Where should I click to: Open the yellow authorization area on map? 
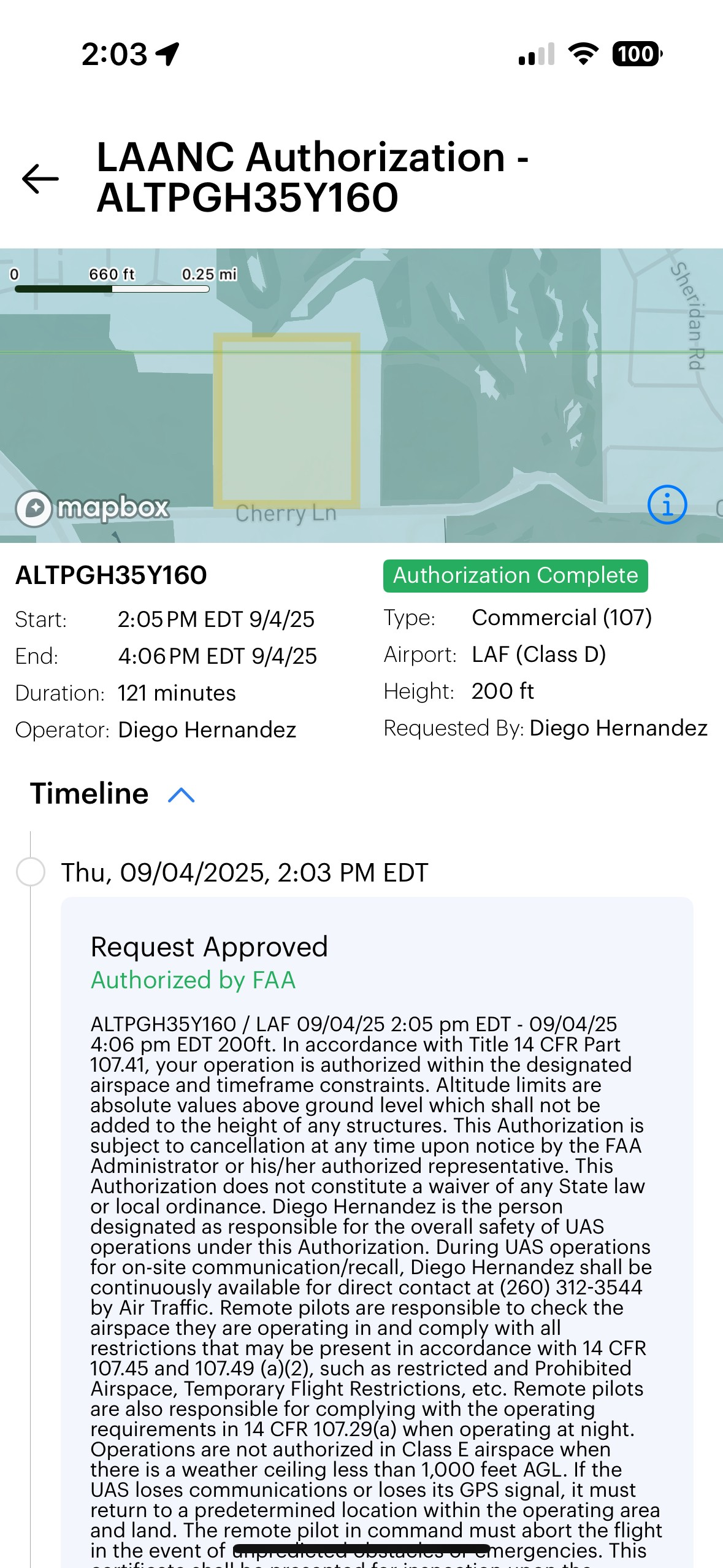click(286, 420)
